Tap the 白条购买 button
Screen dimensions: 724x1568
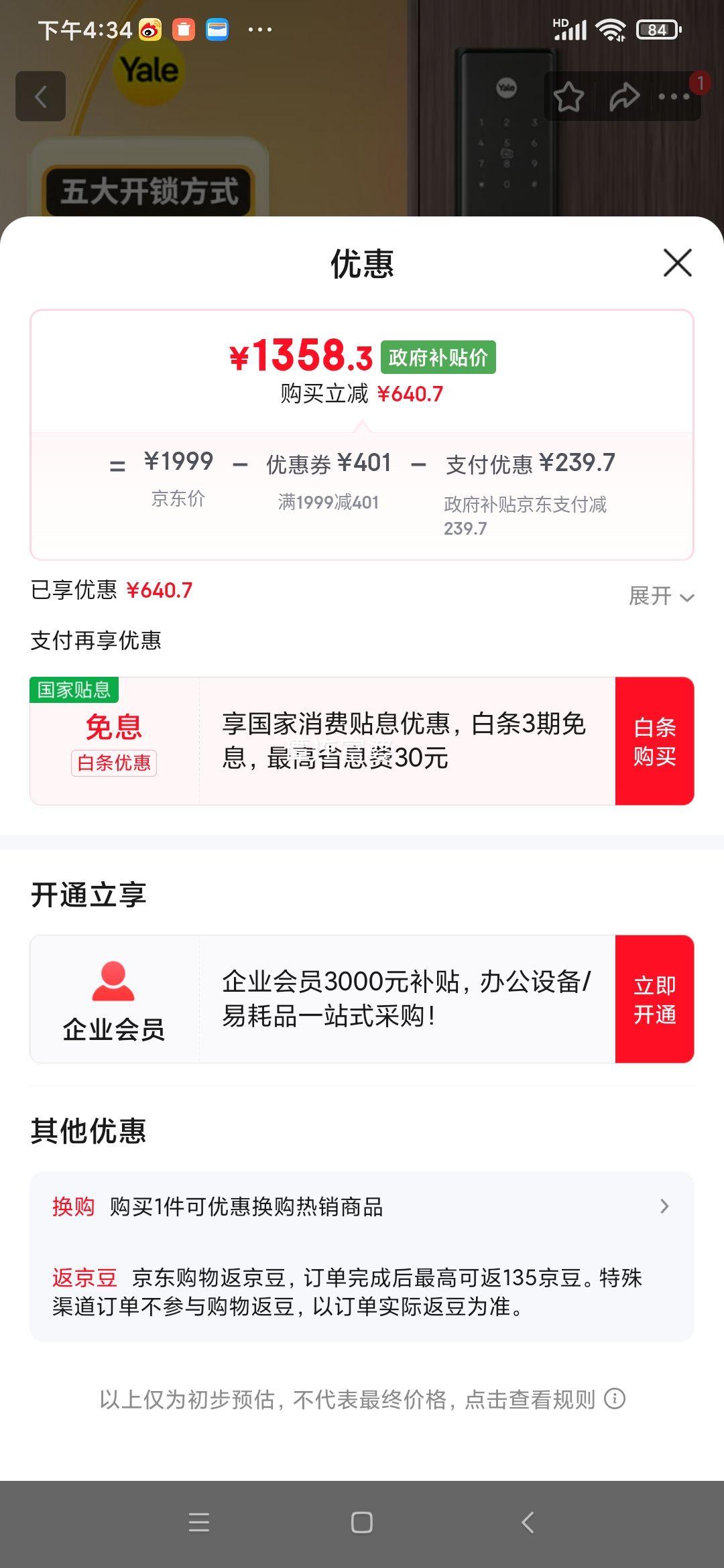654,741
